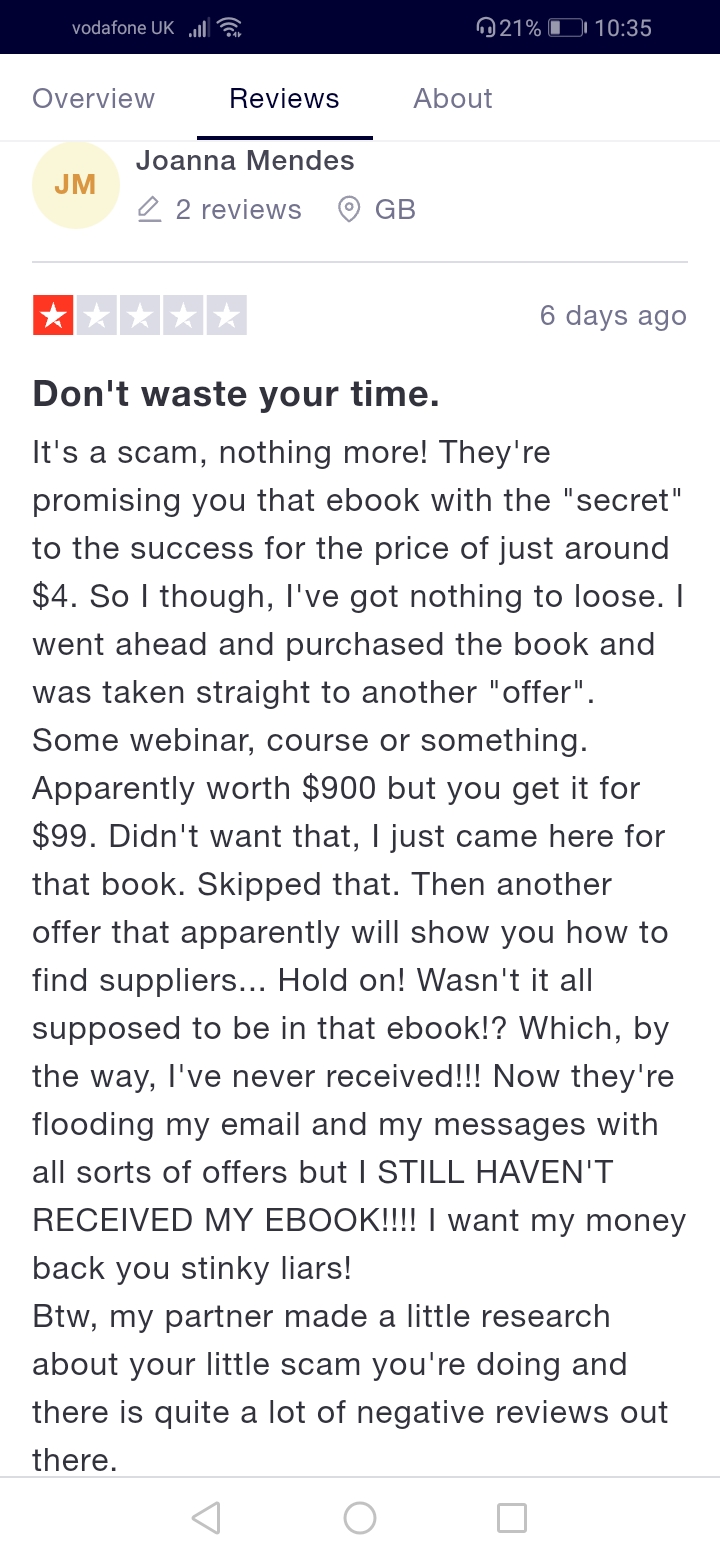Open Joanna Mendes reviewer profile
This screenshot has width=720, height=1560.
245,160
